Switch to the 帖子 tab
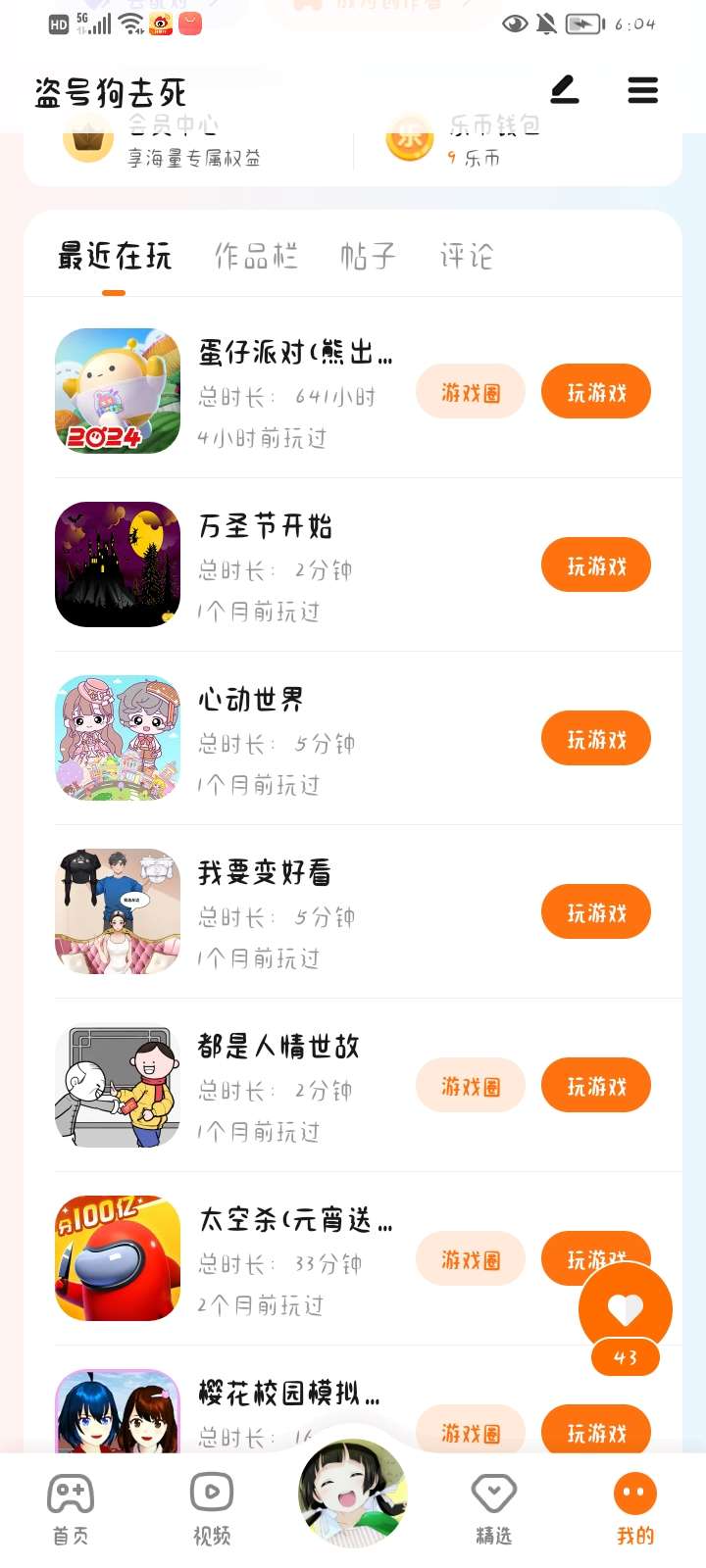Image resolution: width=706 pixels, height=1568 pixels. (x=368, y=257)
